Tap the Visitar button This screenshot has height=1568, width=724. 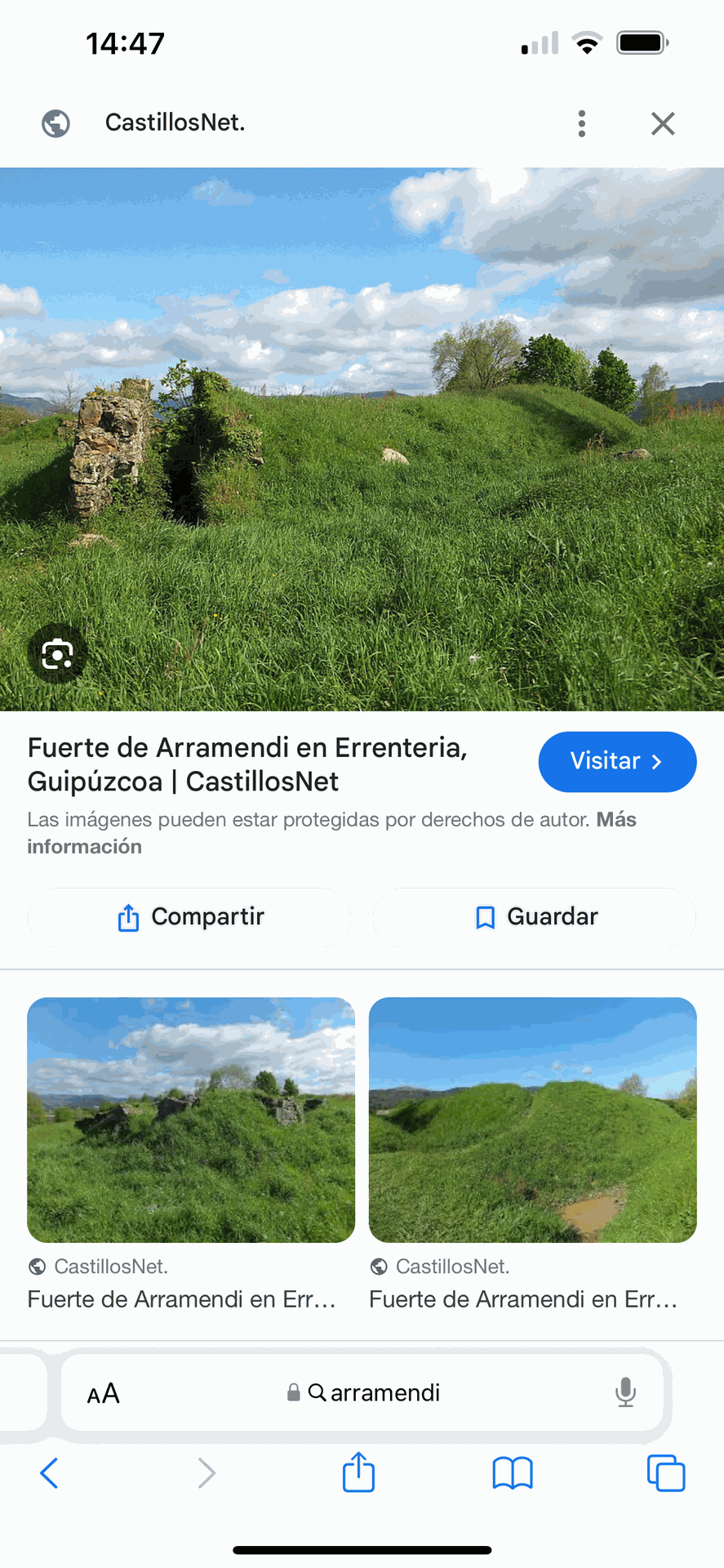(x=617, y=761)
